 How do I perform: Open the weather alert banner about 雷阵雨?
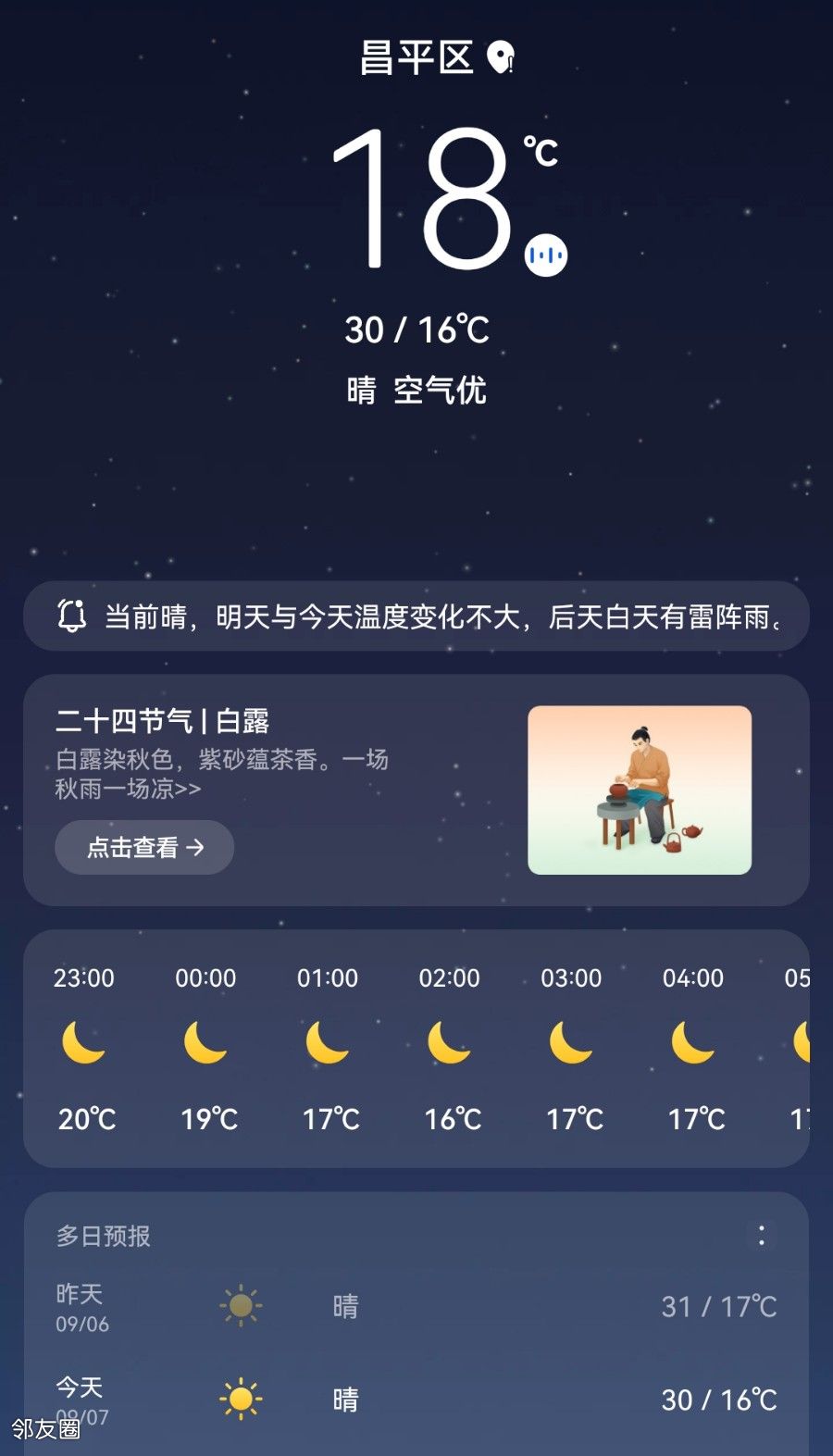coord(416,616)
